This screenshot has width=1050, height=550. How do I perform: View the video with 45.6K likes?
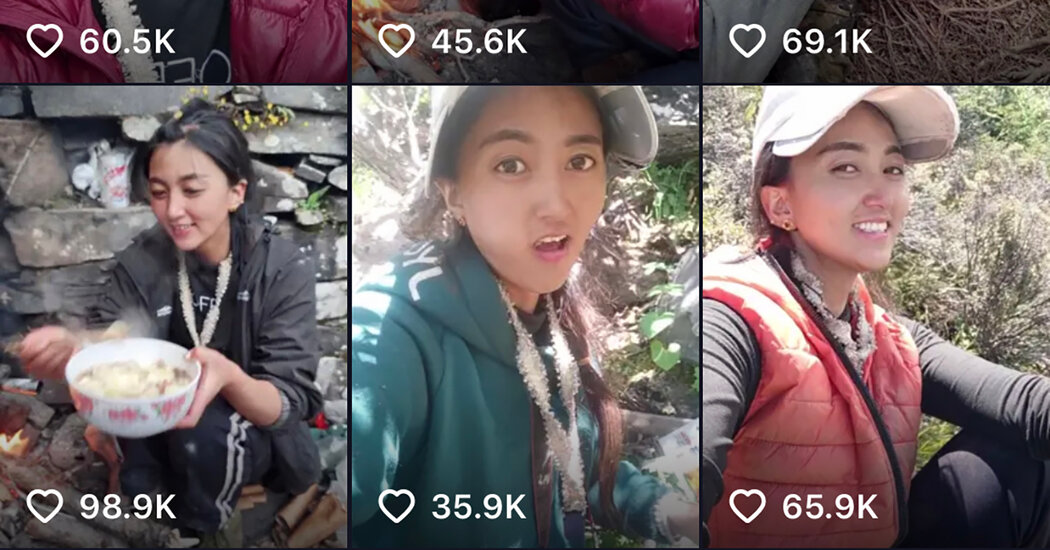pyautogui.click(x=525, y=40)
